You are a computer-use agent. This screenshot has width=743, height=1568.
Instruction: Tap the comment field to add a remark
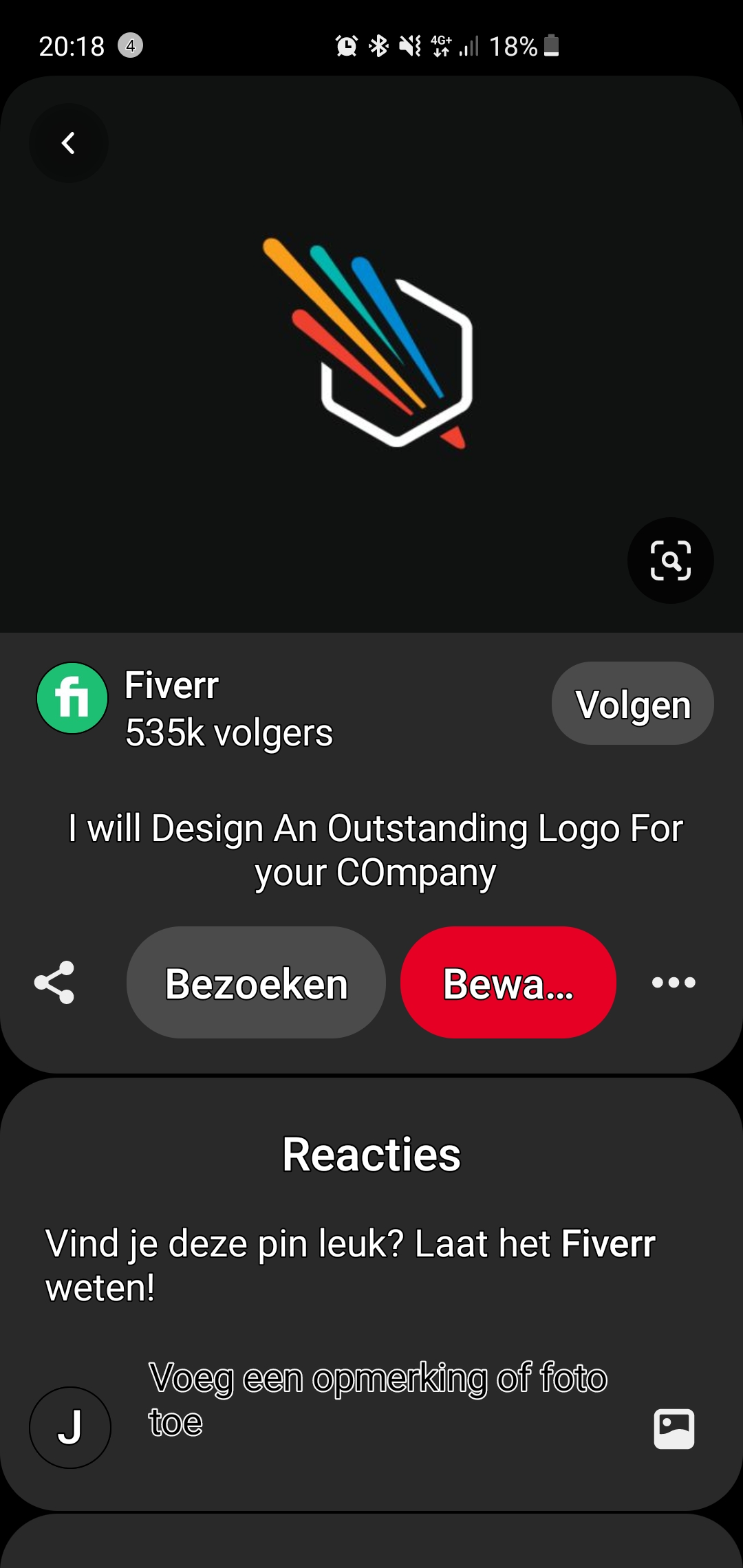pyautogui.click(x=378, y=1399)
